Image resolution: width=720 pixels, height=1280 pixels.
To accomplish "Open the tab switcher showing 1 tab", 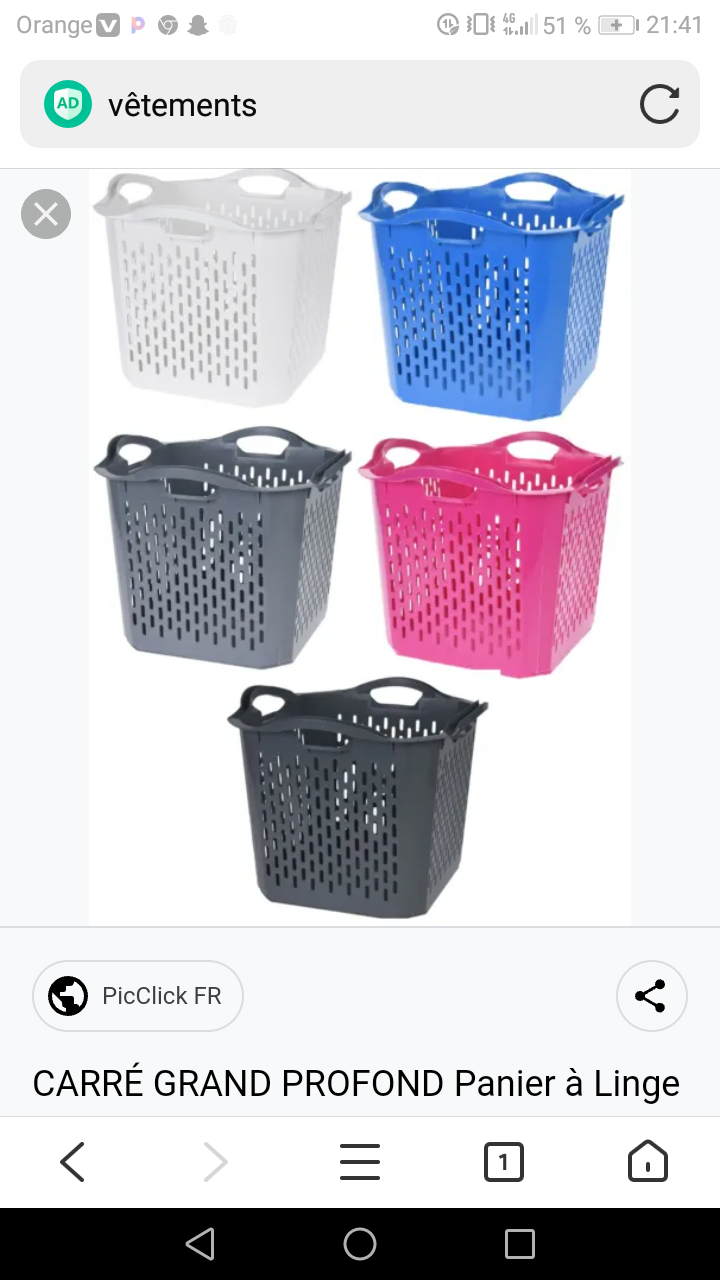I will [x=504, y=1162].
